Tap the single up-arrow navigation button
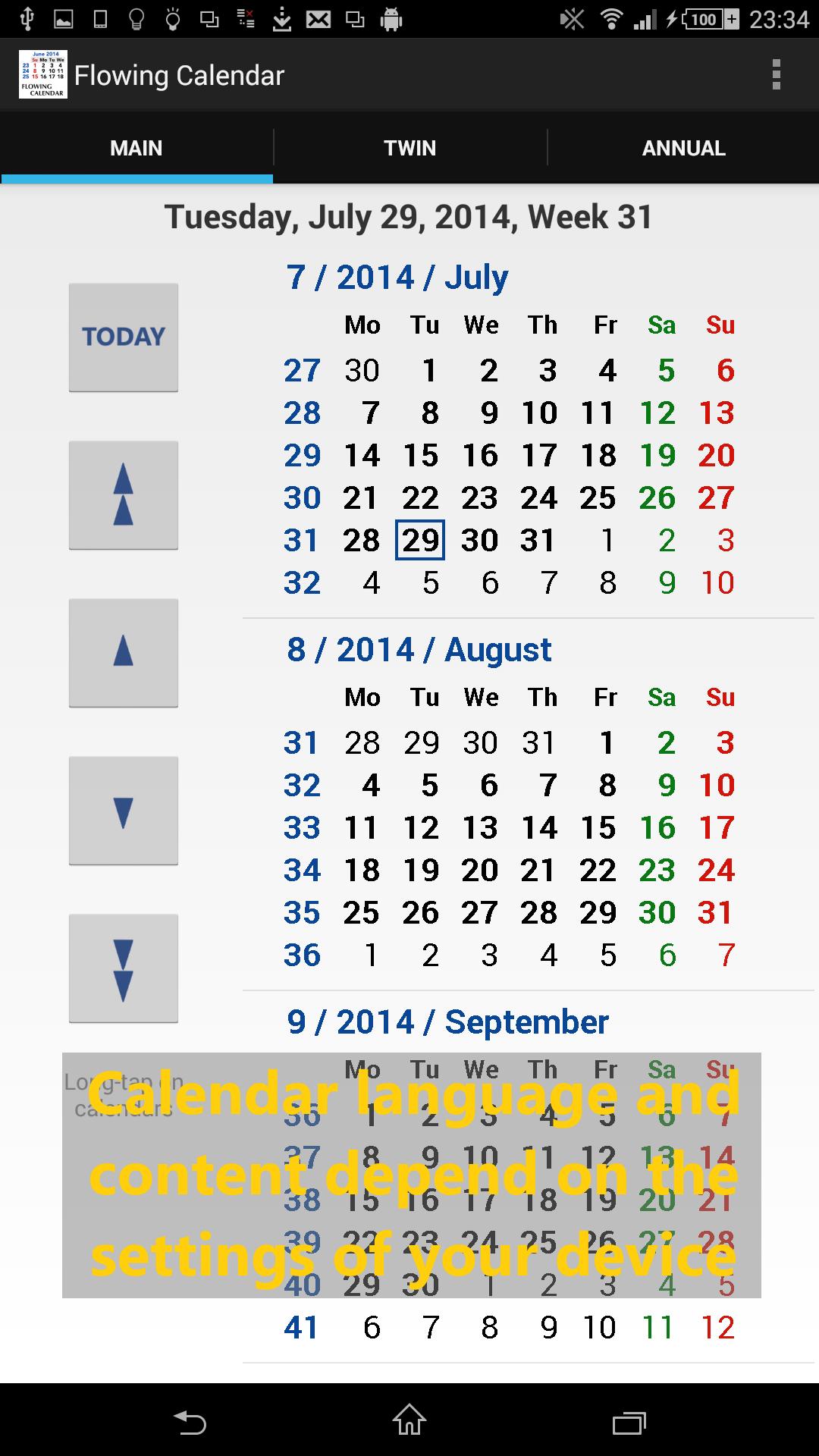 coord(123,654)
